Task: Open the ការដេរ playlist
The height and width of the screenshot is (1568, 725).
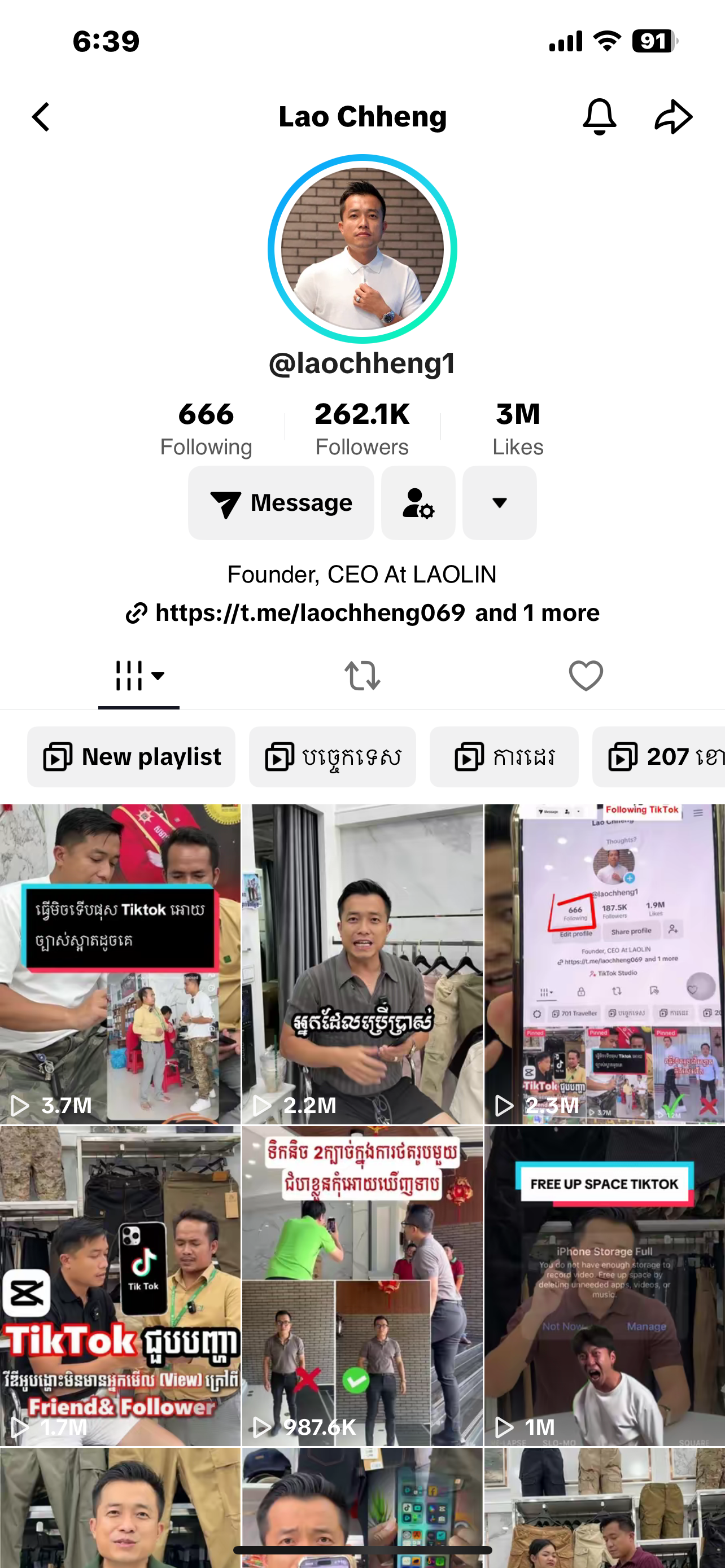Action: click(504, 756)
